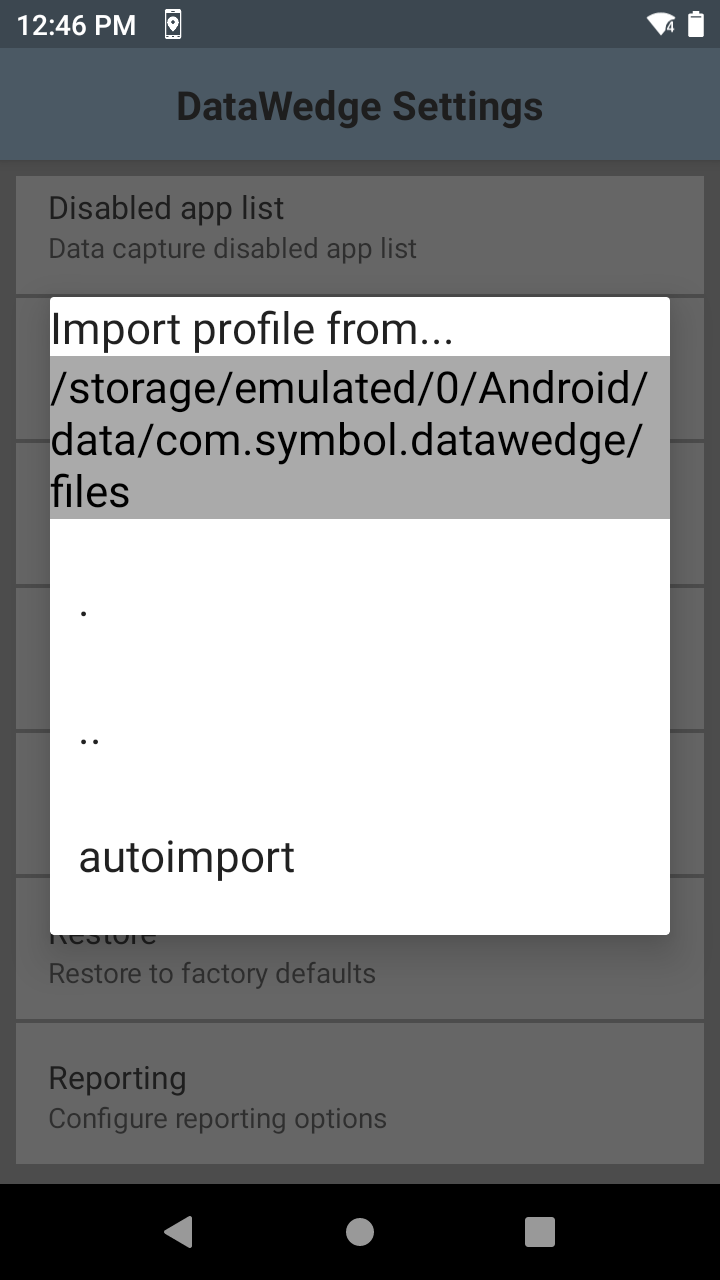
Task: Open the autoimport folder
Action: point(360,858)
